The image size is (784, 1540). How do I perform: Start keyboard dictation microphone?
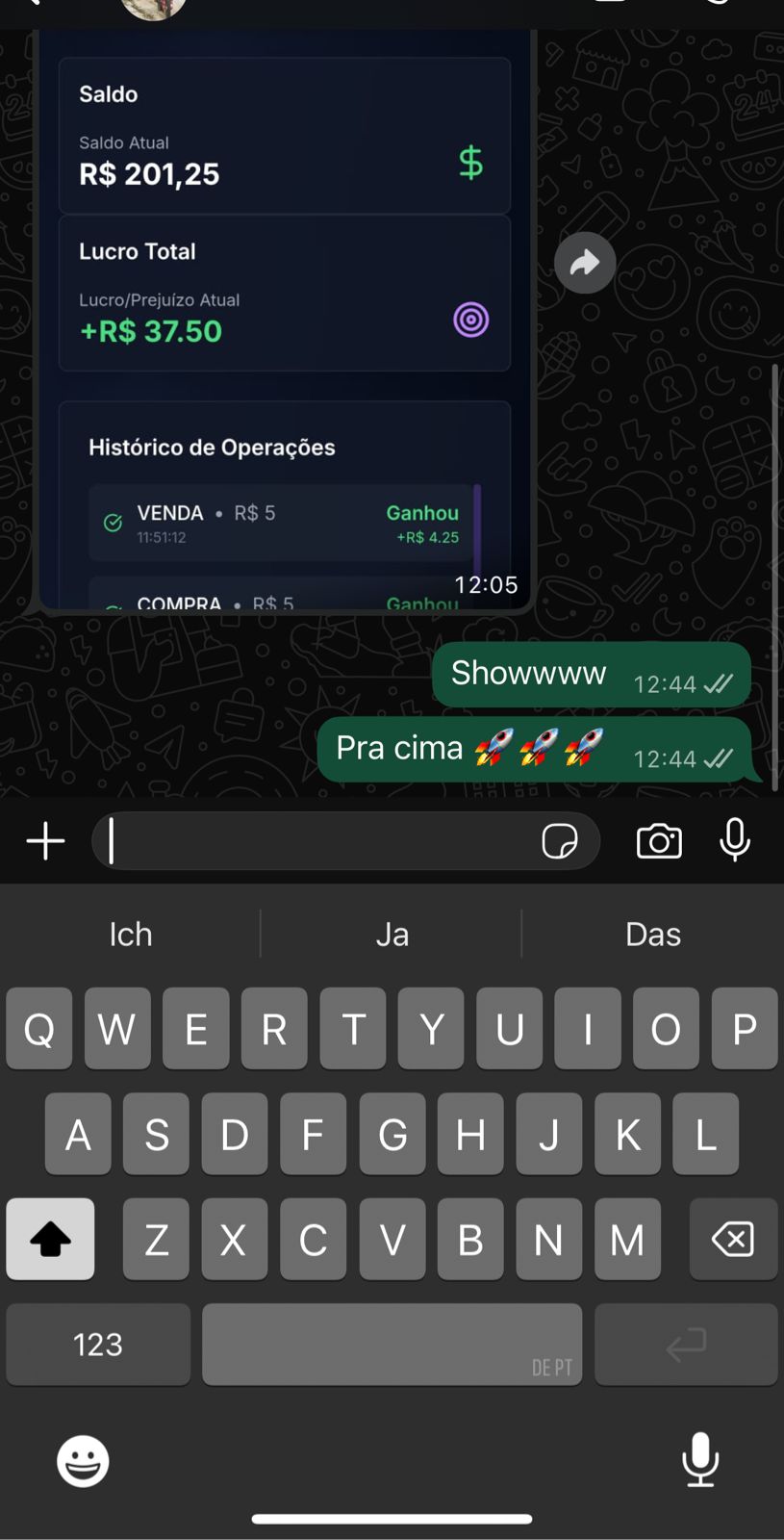pos(700,1459)
